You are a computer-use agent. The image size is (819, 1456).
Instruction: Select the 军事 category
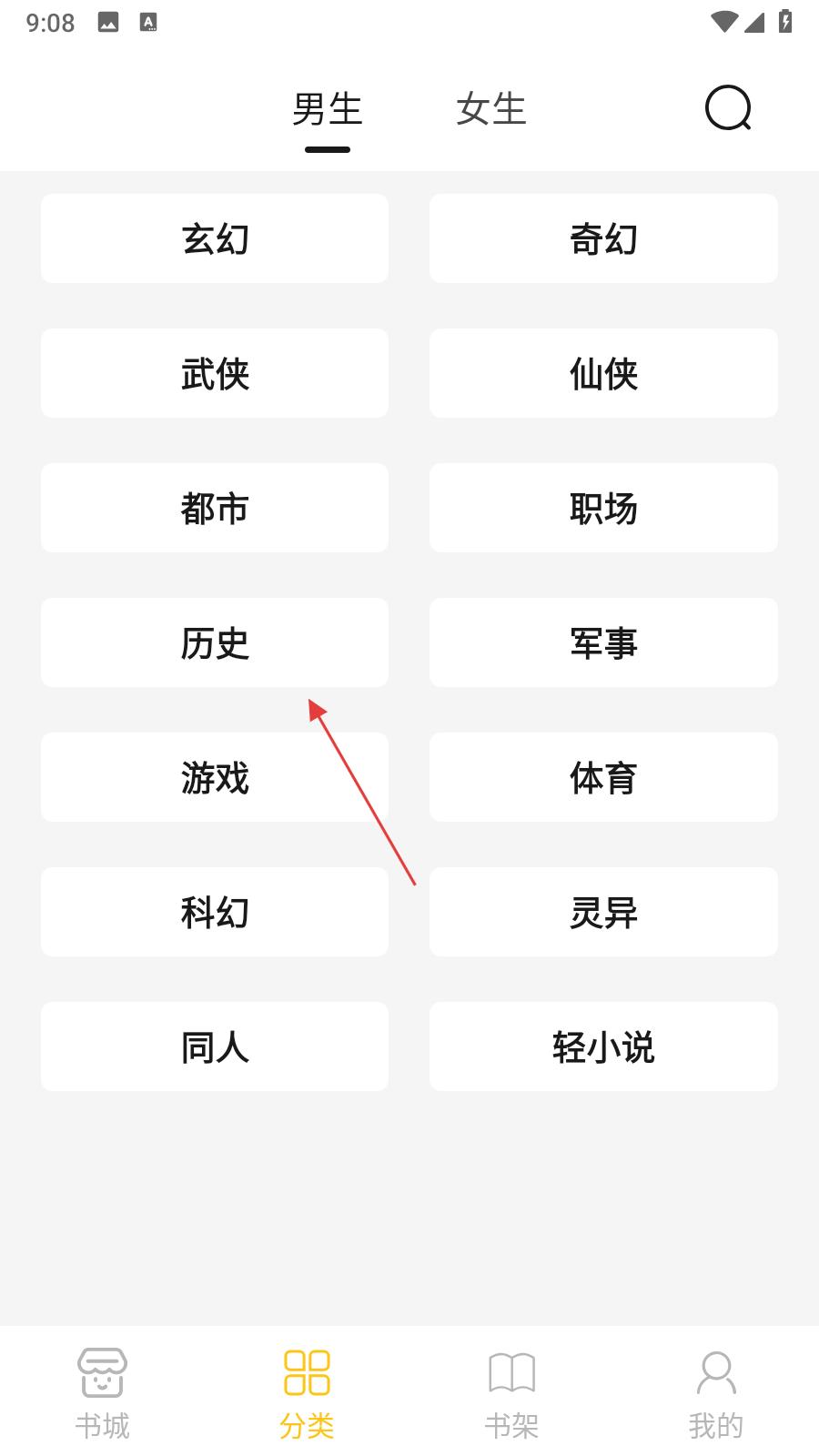(x=603, y=642)
